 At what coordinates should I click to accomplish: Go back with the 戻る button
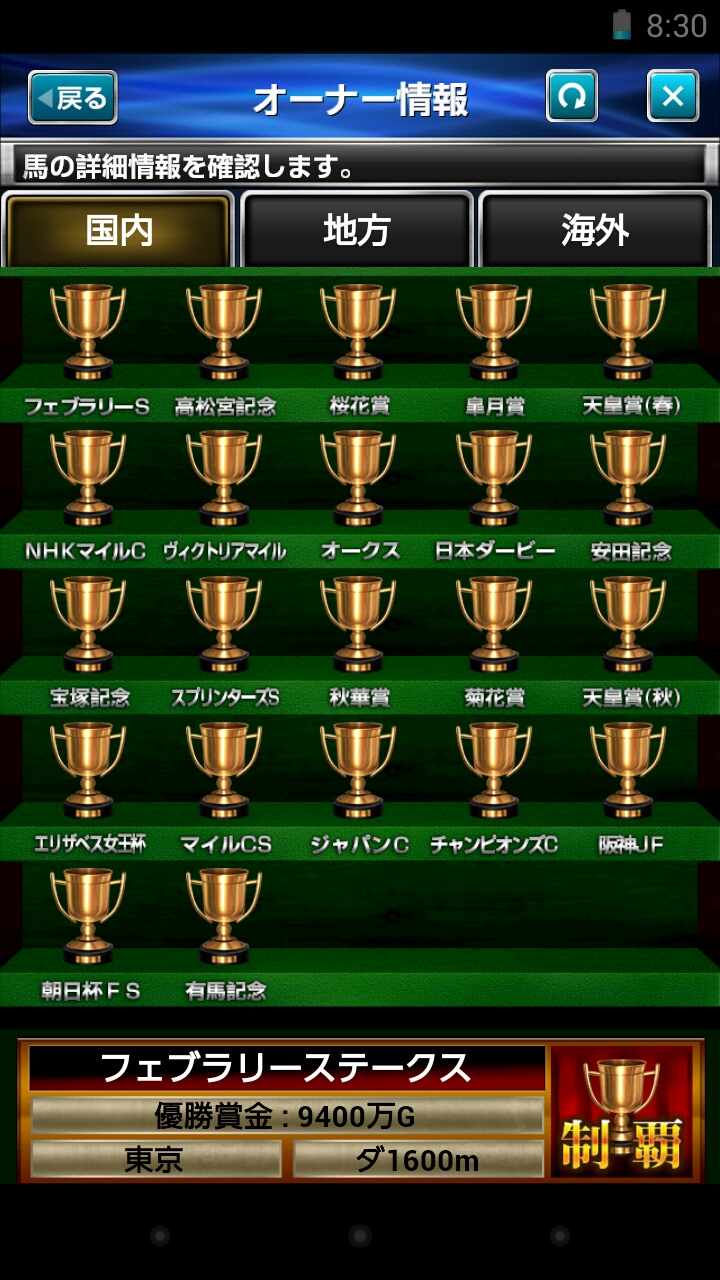click(73, 97)
